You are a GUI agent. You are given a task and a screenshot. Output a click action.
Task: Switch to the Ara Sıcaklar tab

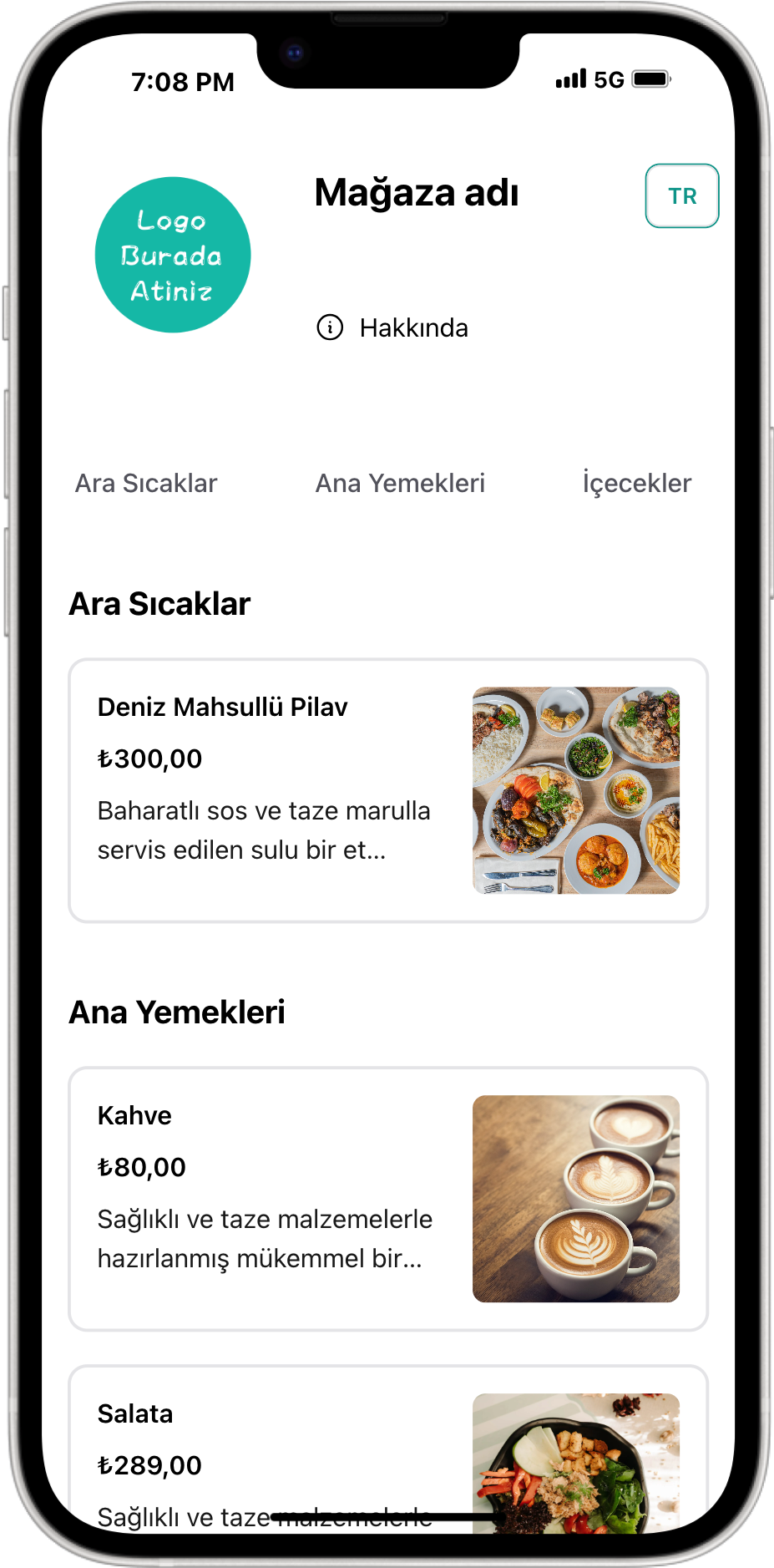[x=146, y=483]
